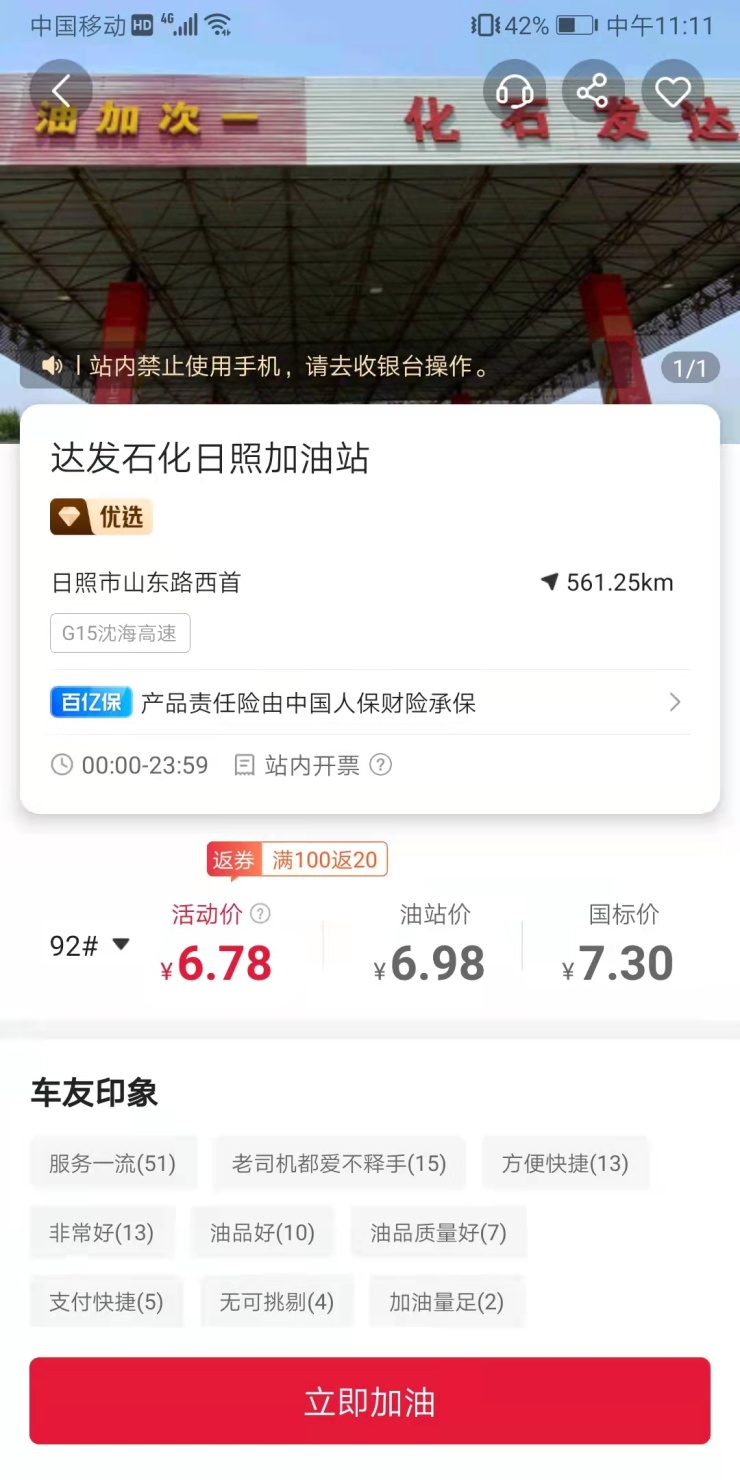The image size is (740, 1480).
Task: Pick the 油品好(10) chip
Action: pyautogui.click(x=262, y=1232)
